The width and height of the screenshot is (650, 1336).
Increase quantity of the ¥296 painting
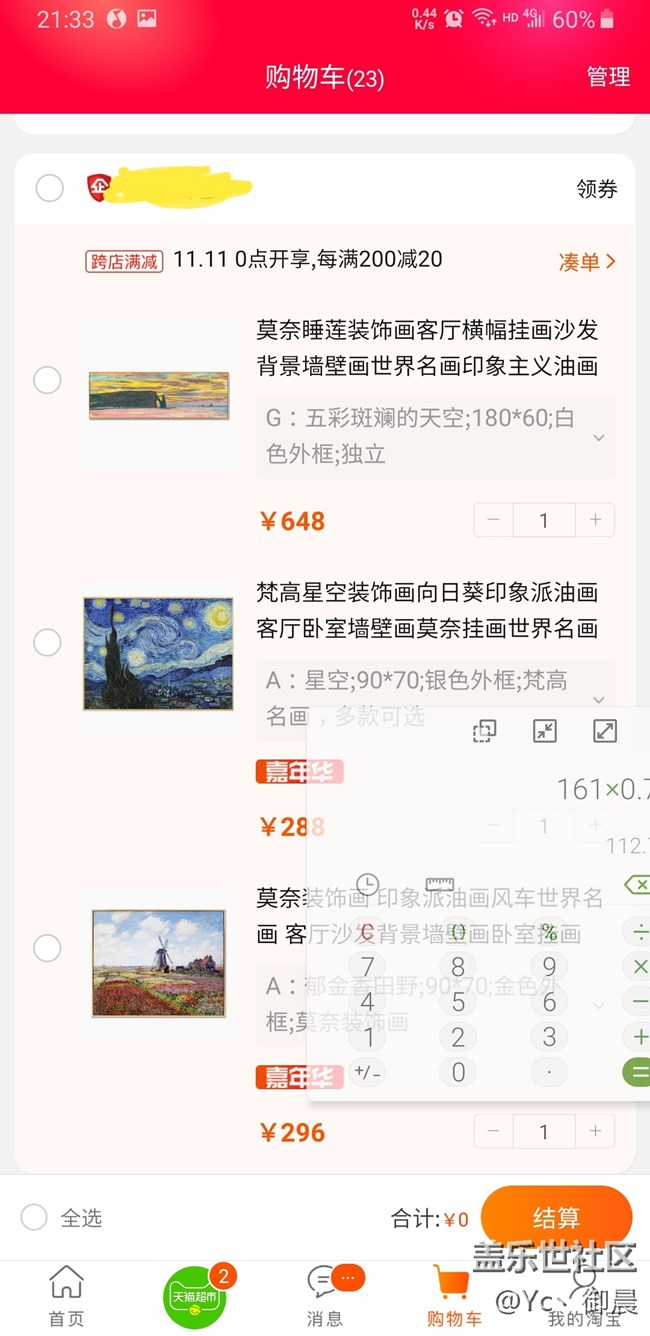[x=595, y=1131]
